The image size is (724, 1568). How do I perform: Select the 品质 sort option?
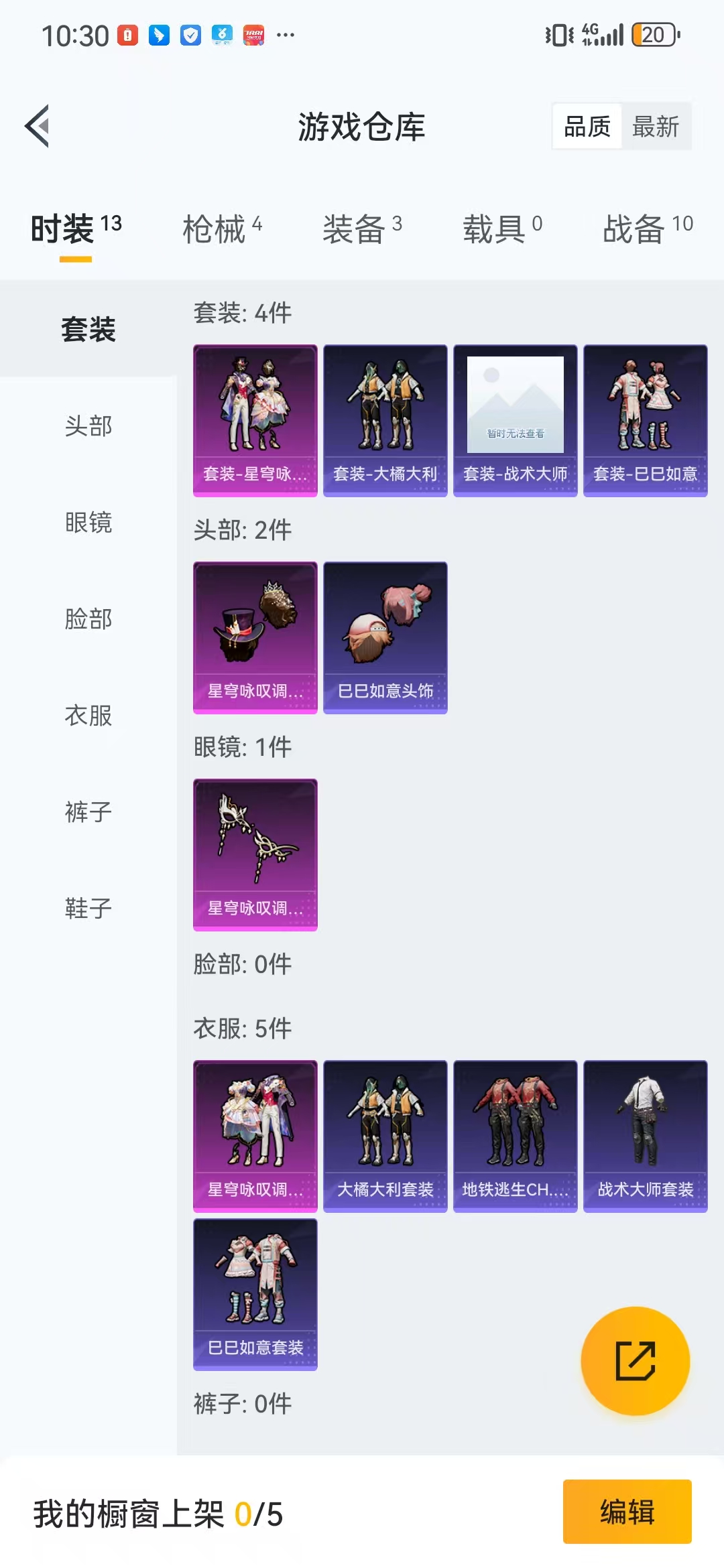pyautogui.click(x=587, y=127)
